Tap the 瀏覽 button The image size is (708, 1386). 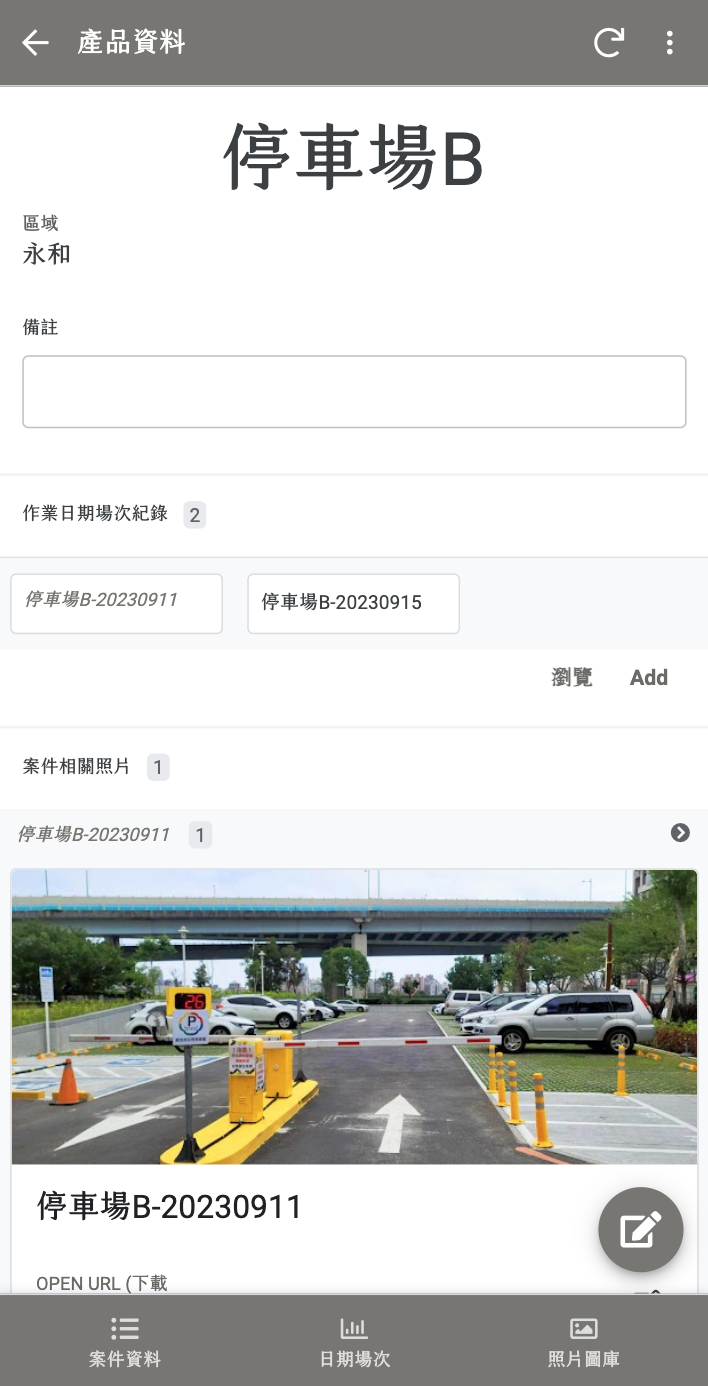pyautogui.click(x=572, y=678)
